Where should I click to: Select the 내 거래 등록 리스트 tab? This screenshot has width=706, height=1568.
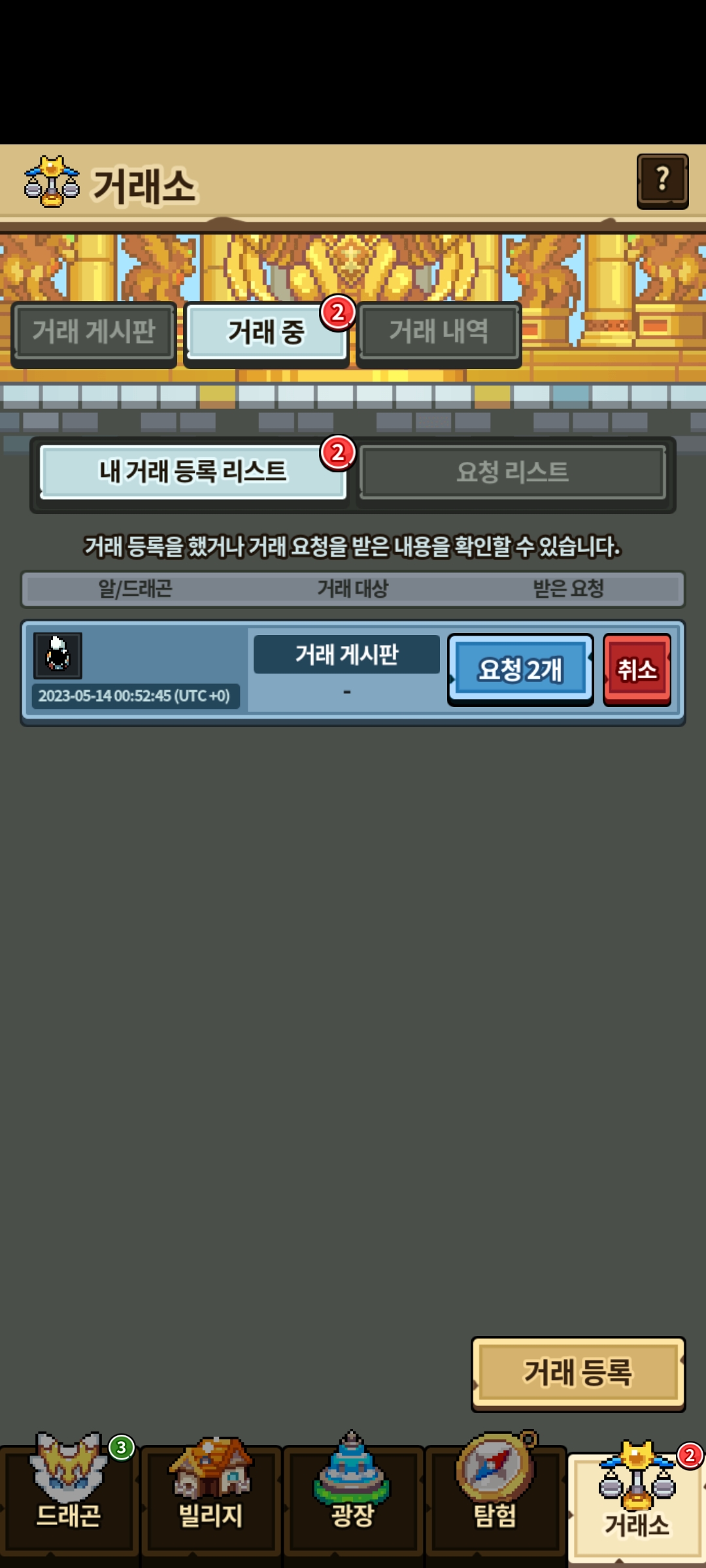pyautogui.click(x=193, y=472)
